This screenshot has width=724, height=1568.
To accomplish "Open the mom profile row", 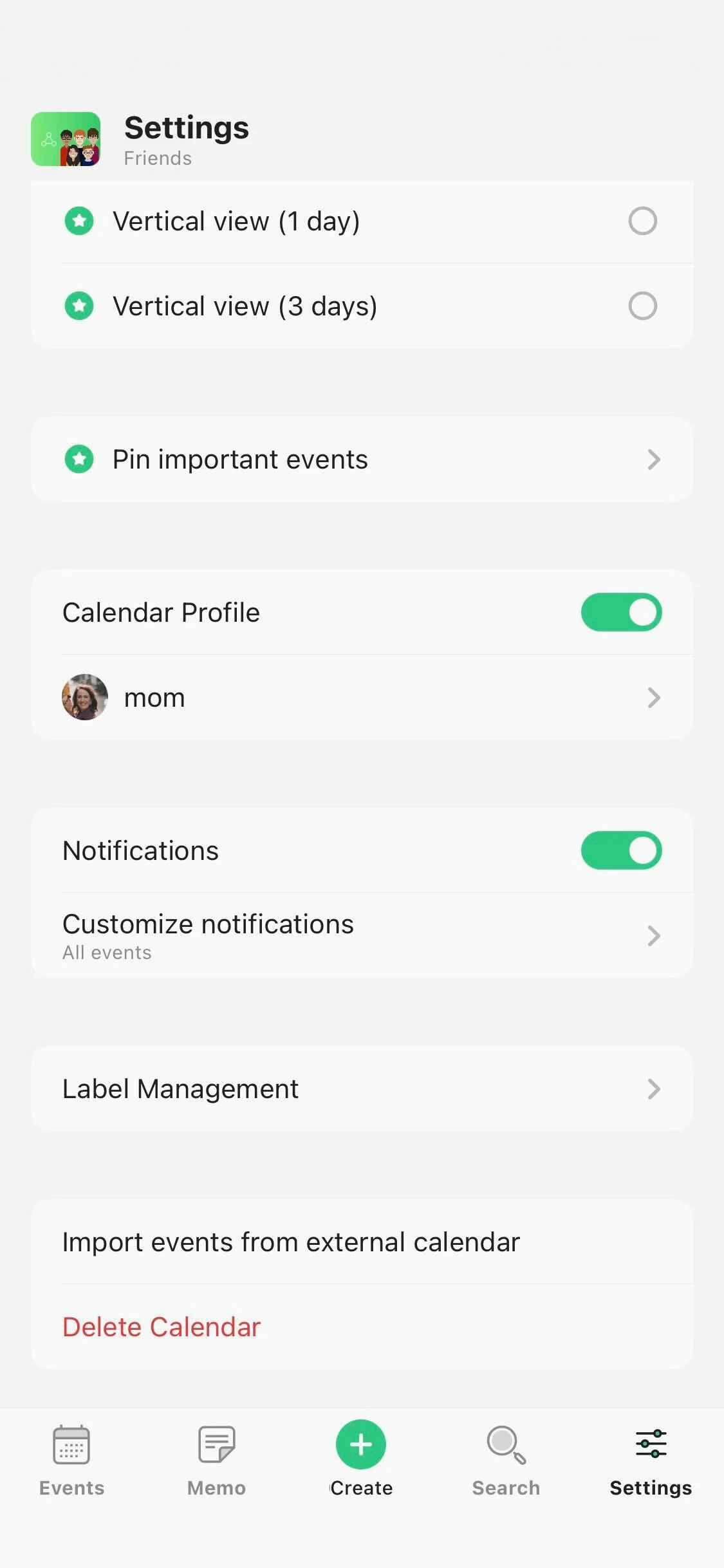I will click(362, 698).
